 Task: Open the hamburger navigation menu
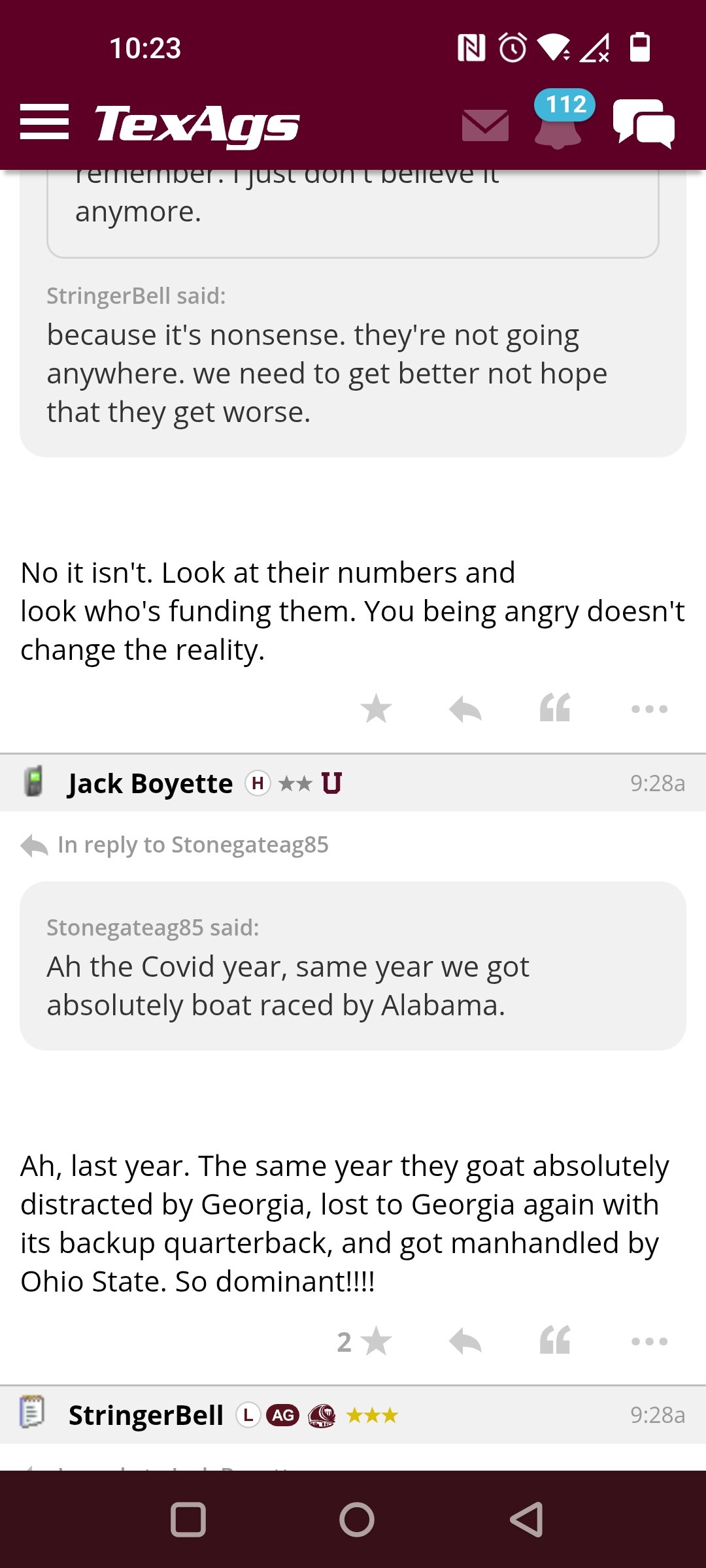tap(44, 122)
